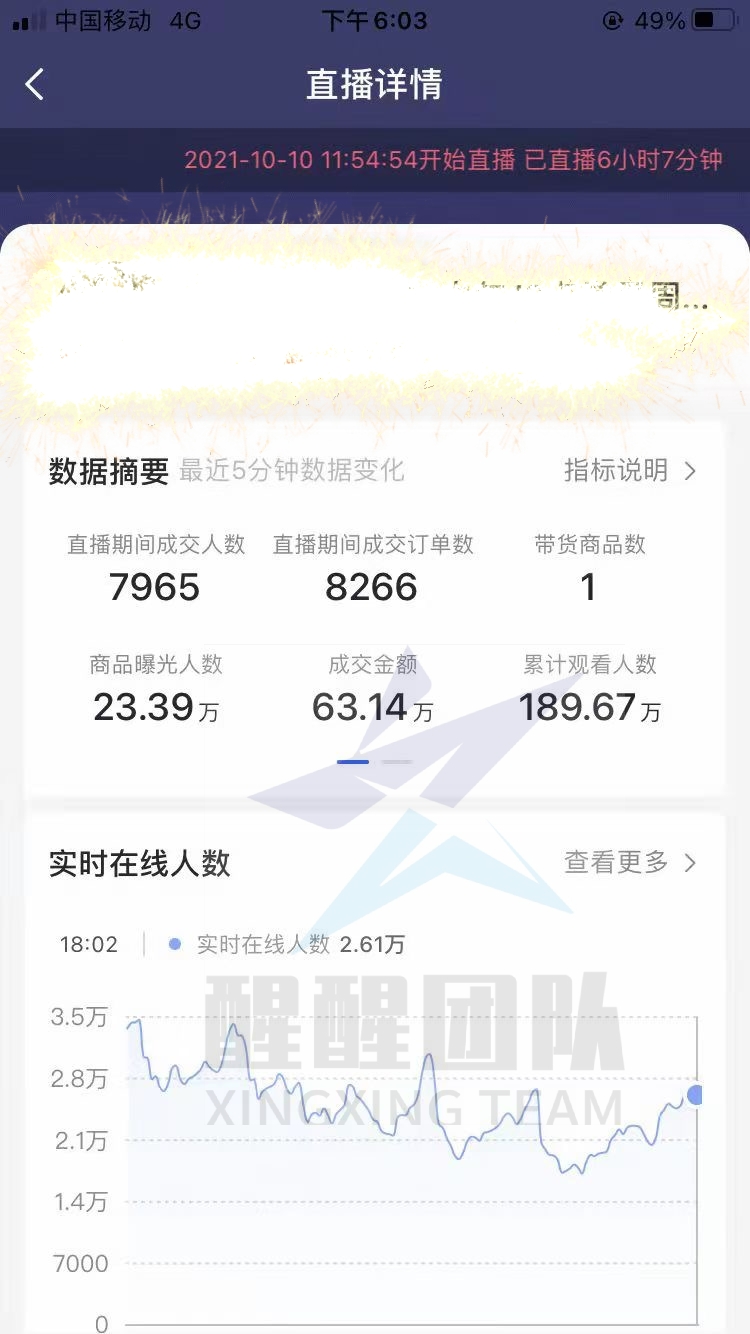Tap the blue carousel dot under stats
Image resolution: width=750 pixels, height=1334 pixels.
[x=355, y=761]
